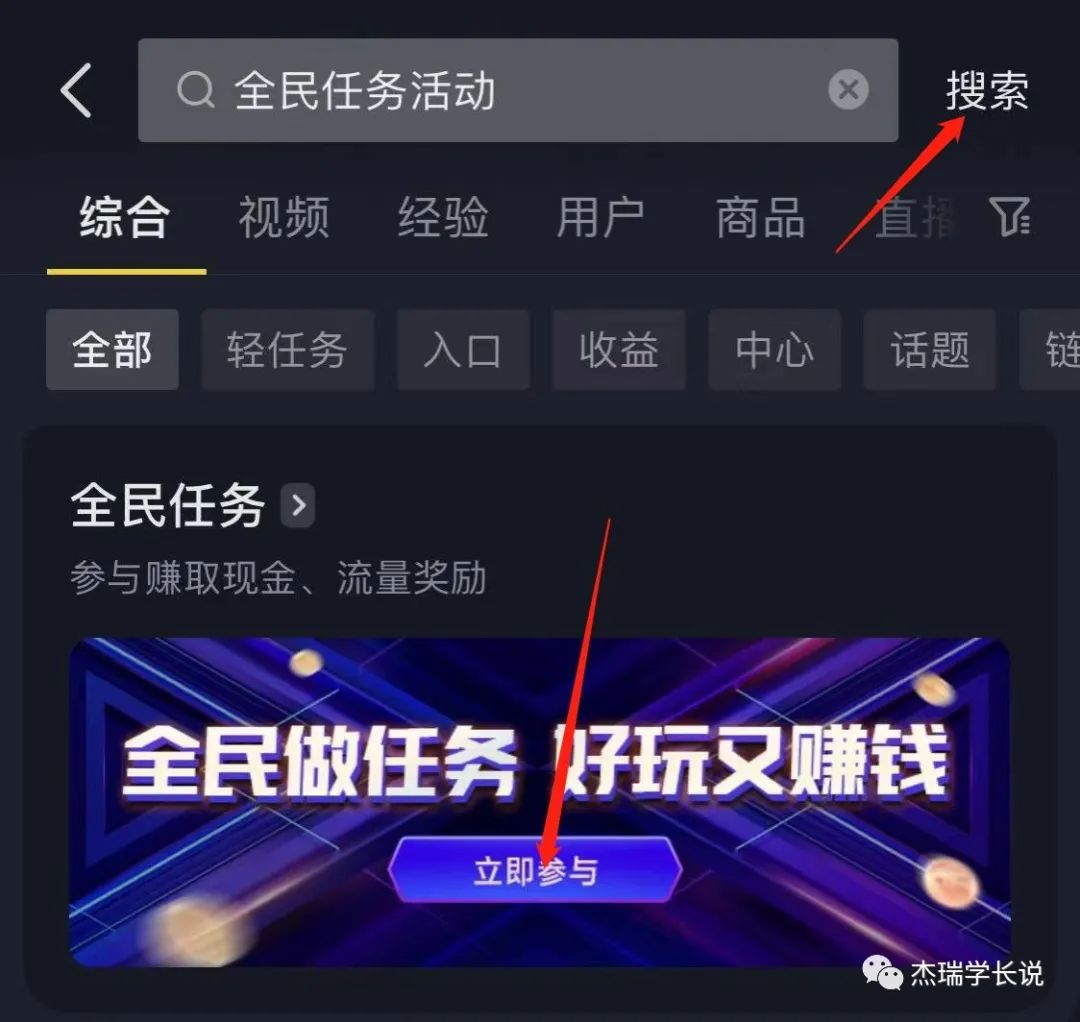The image size is (1080, 1022).
Task: Go back using the top-left arrow
Action: [x=76, y=91]
